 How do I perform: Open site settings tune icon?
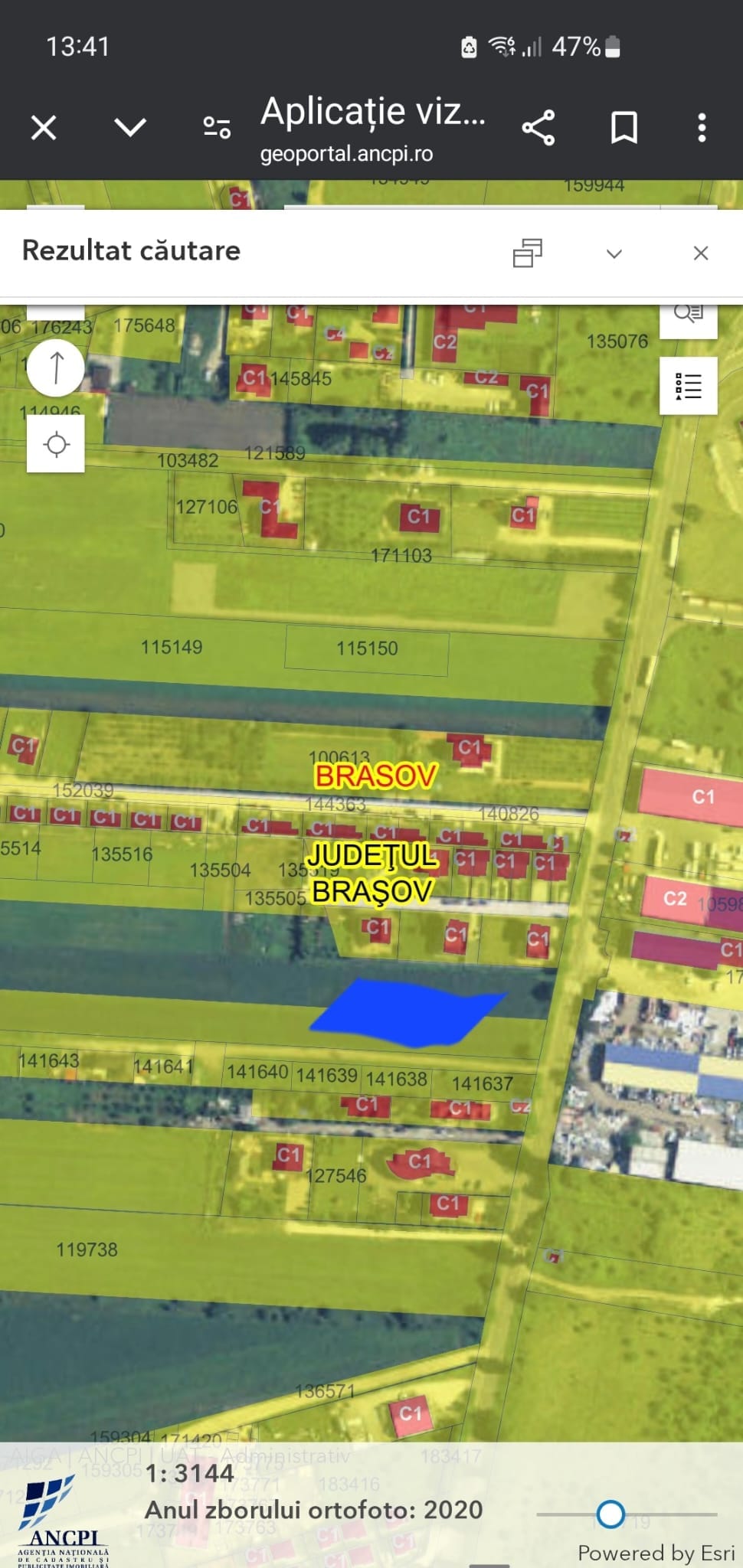[x=217, y=127]
